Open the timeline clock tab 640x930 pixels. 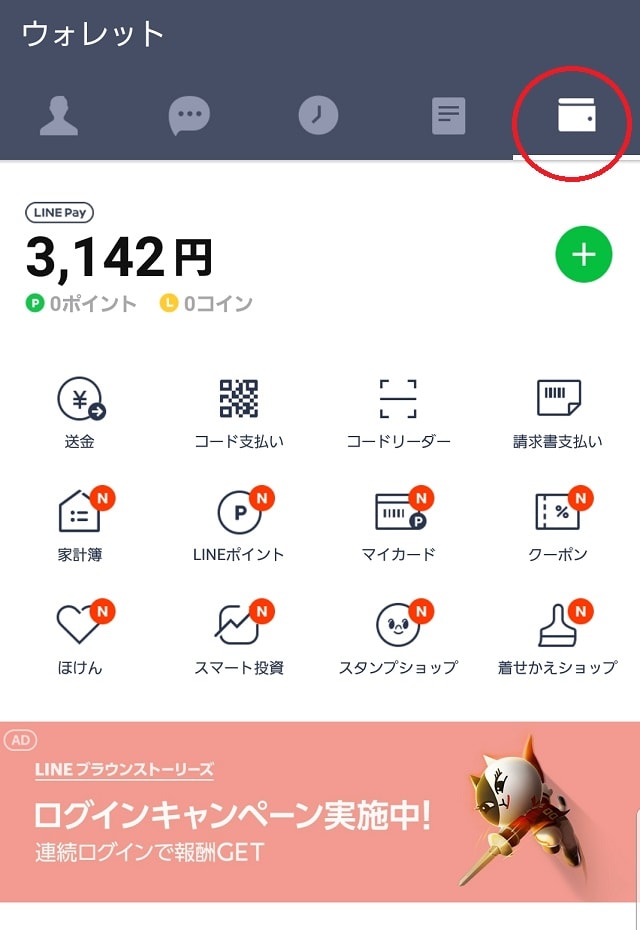point(318,117)
